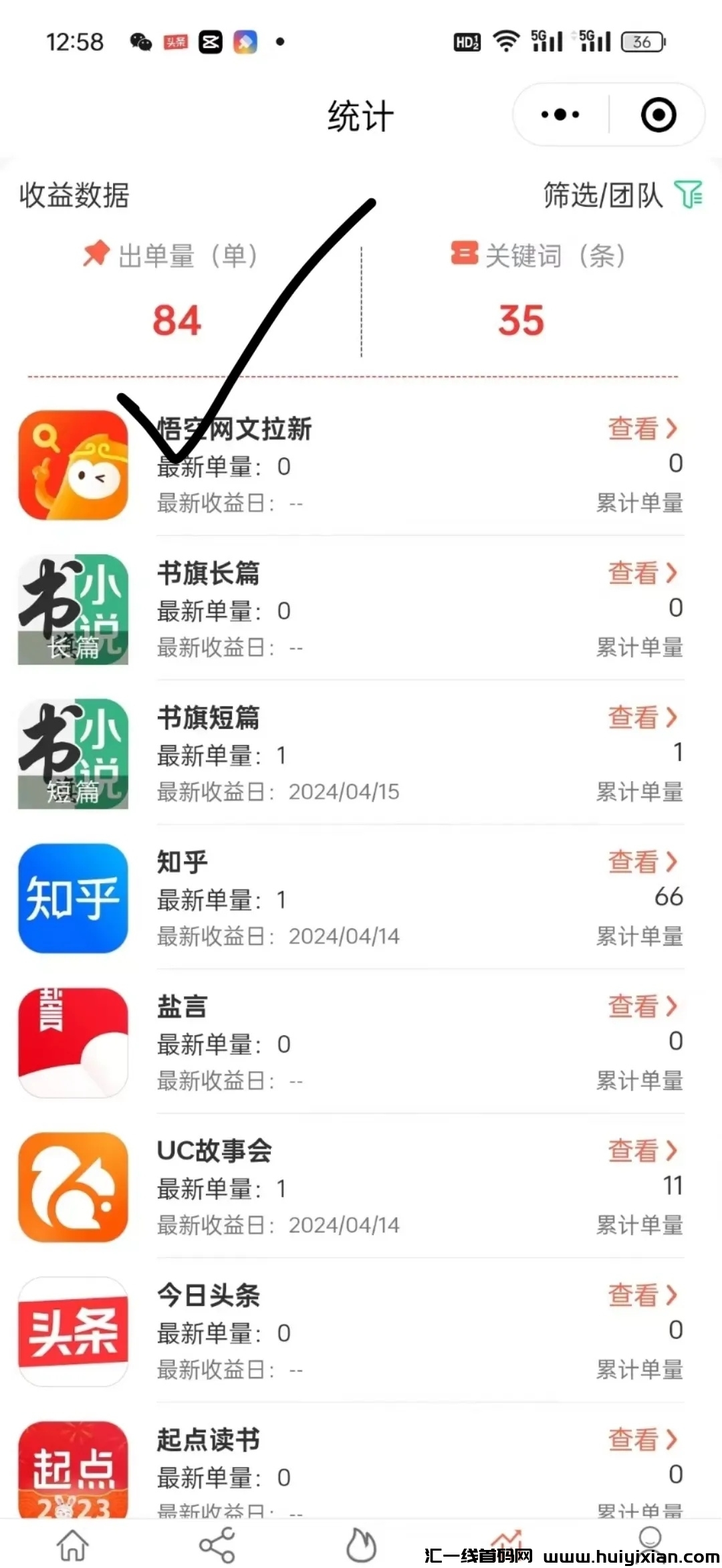Tap 查看 next to 书旗长篇
The width and height of the screenshot is (722, 1568).
pyautogui.click(x=642, y=573)
